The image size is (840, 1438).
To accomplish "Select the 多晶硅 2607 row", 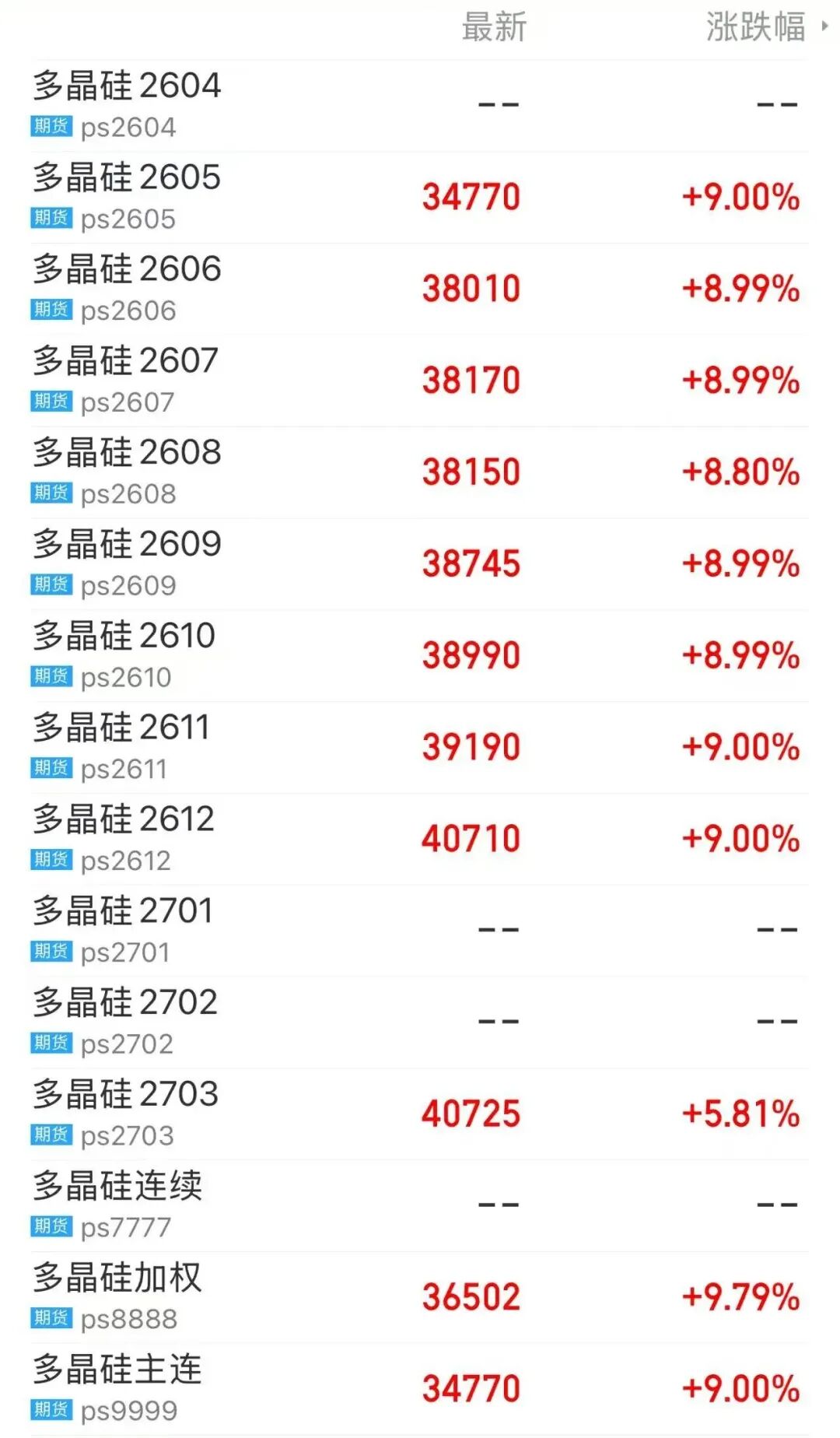I will pos(127,380).
